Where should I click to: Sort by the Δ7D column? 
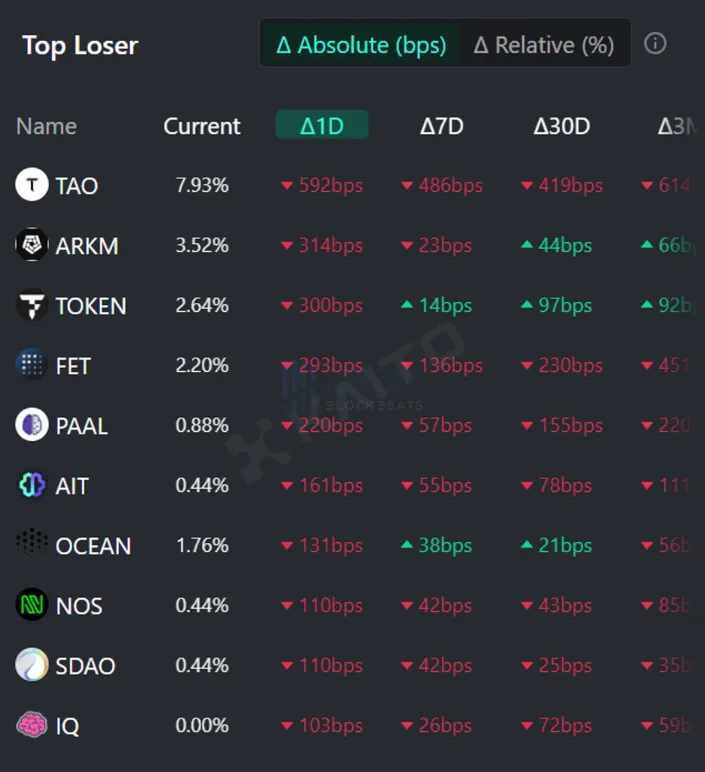point(442,126)
